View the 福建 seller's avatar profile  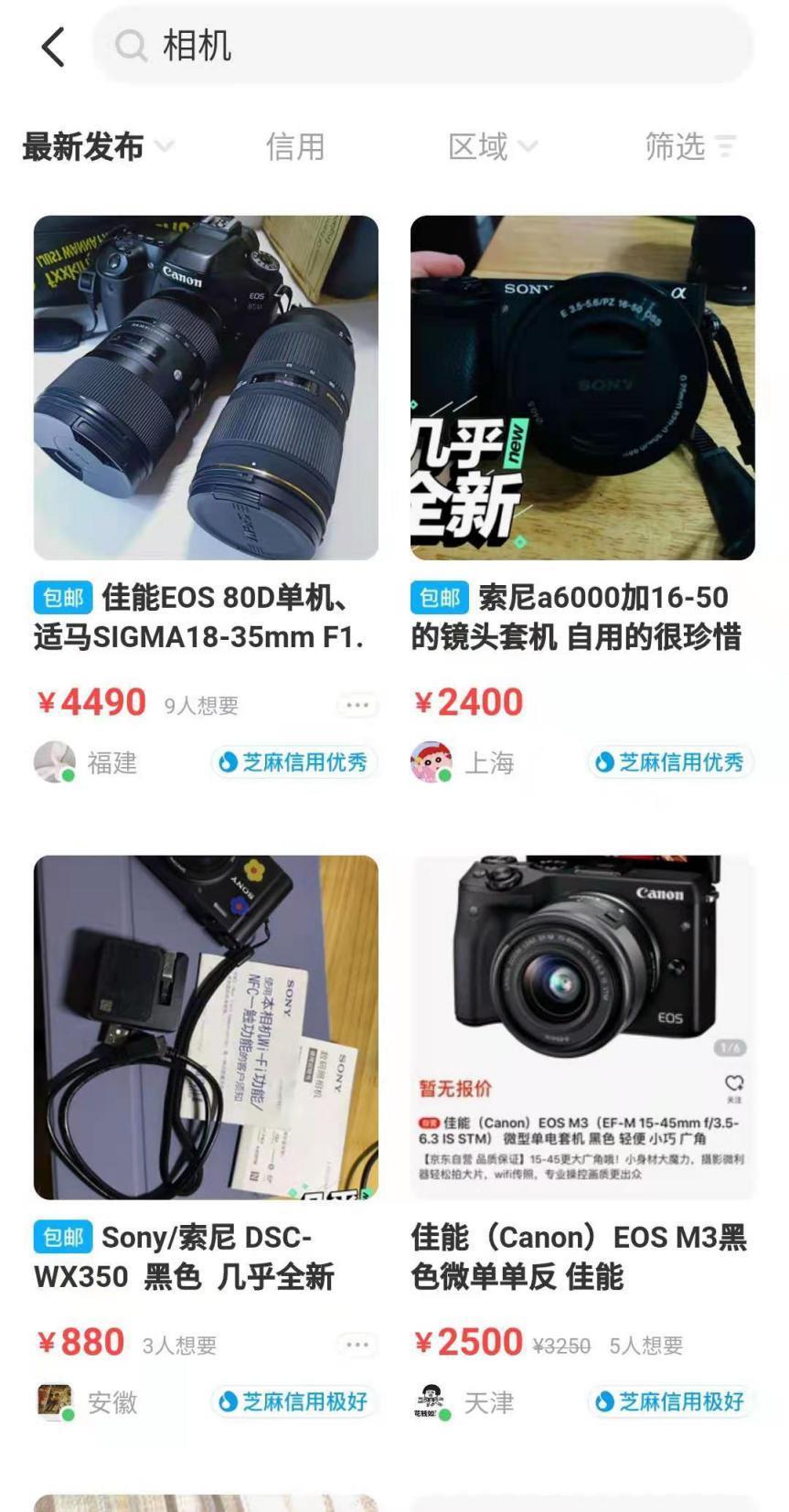pyautogui.click(x=54, y=761)
